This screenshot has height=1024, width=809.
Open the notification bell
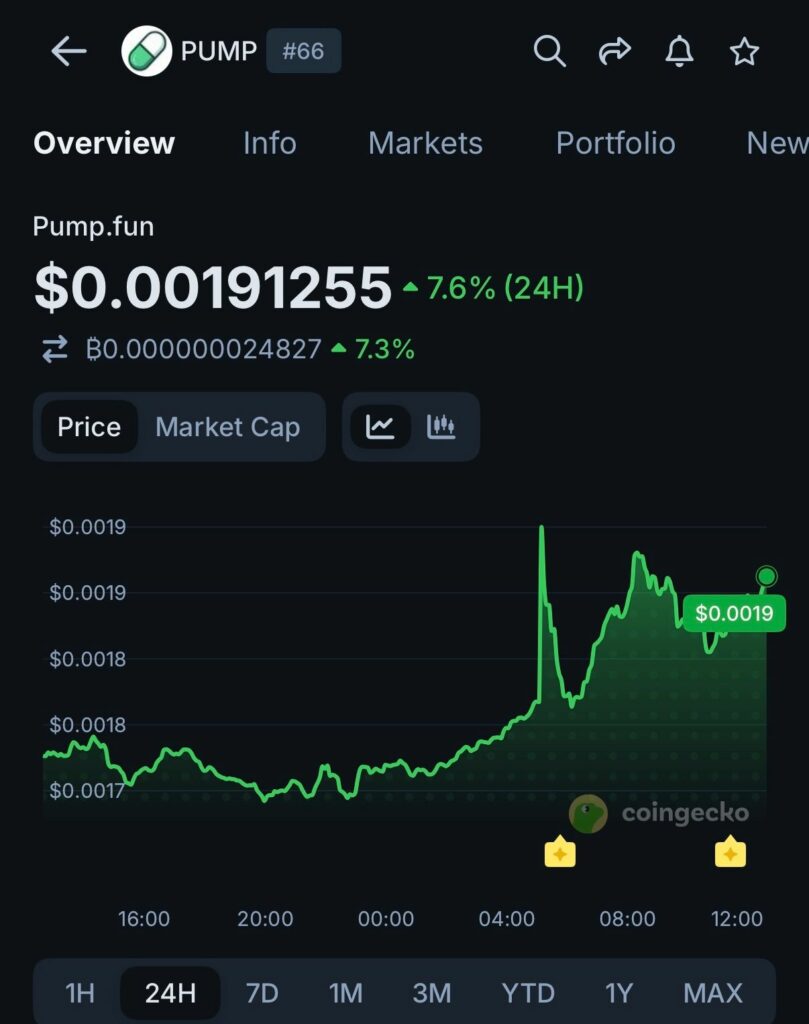[x=680, y=51]
